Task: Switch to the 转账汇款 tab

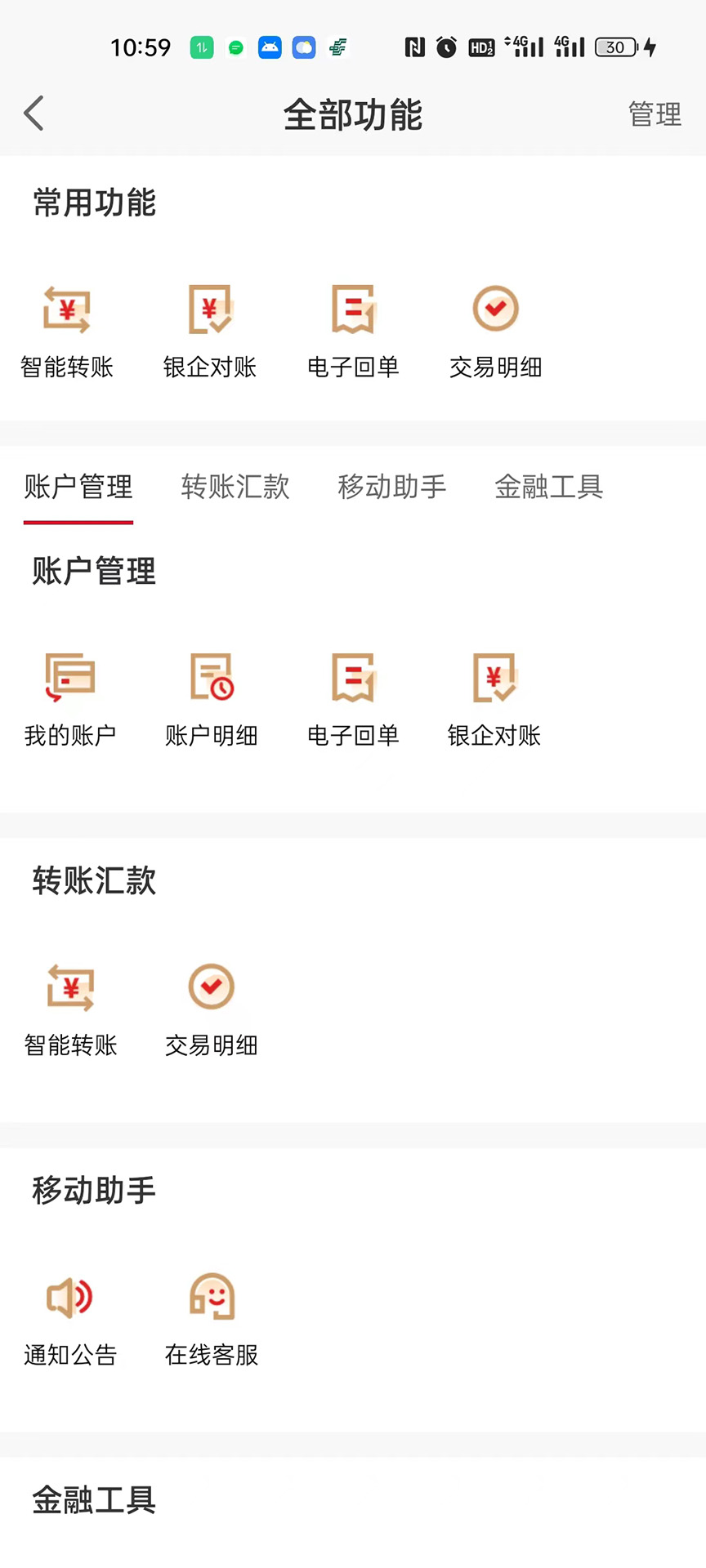Action: 235,487
